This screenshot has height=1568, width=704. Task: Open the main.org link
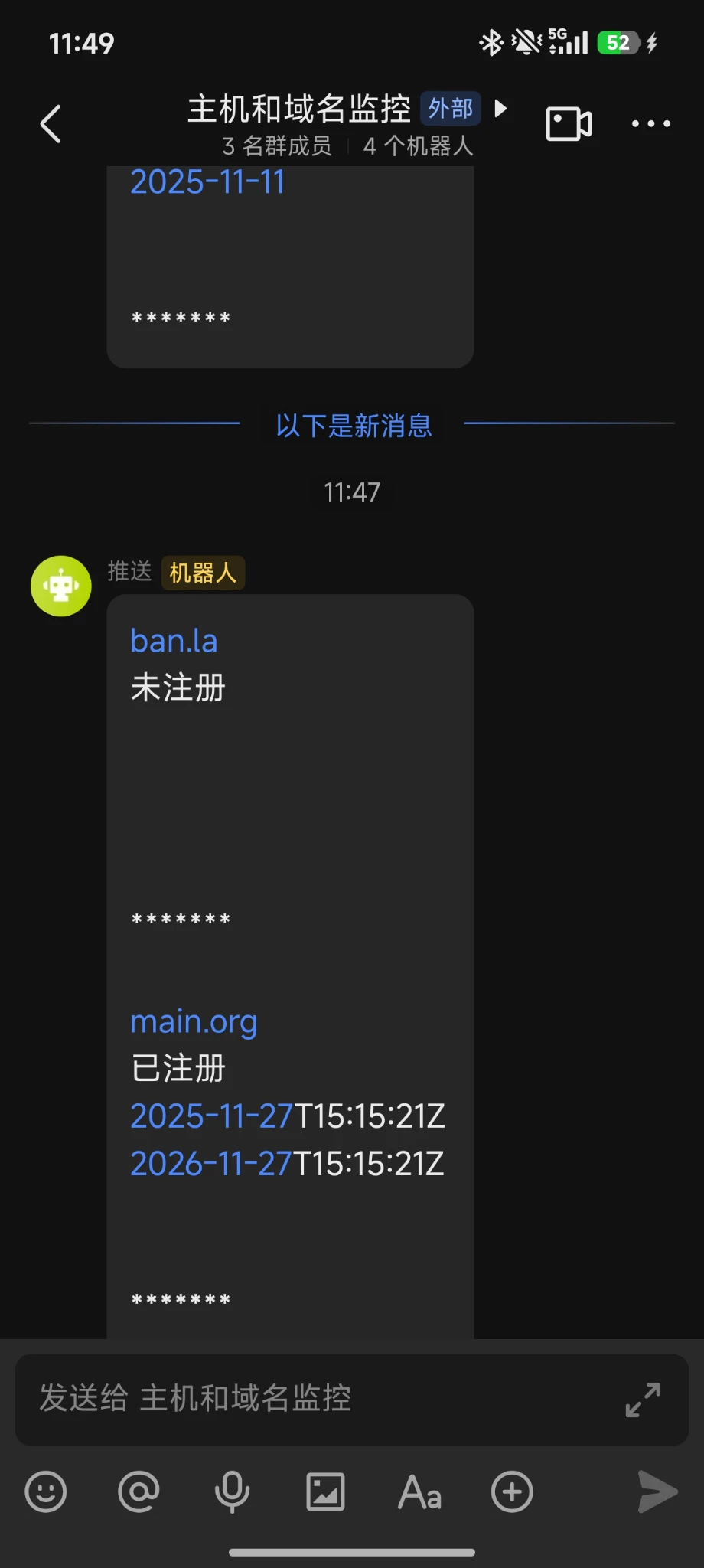click(x=194, y=1022)
